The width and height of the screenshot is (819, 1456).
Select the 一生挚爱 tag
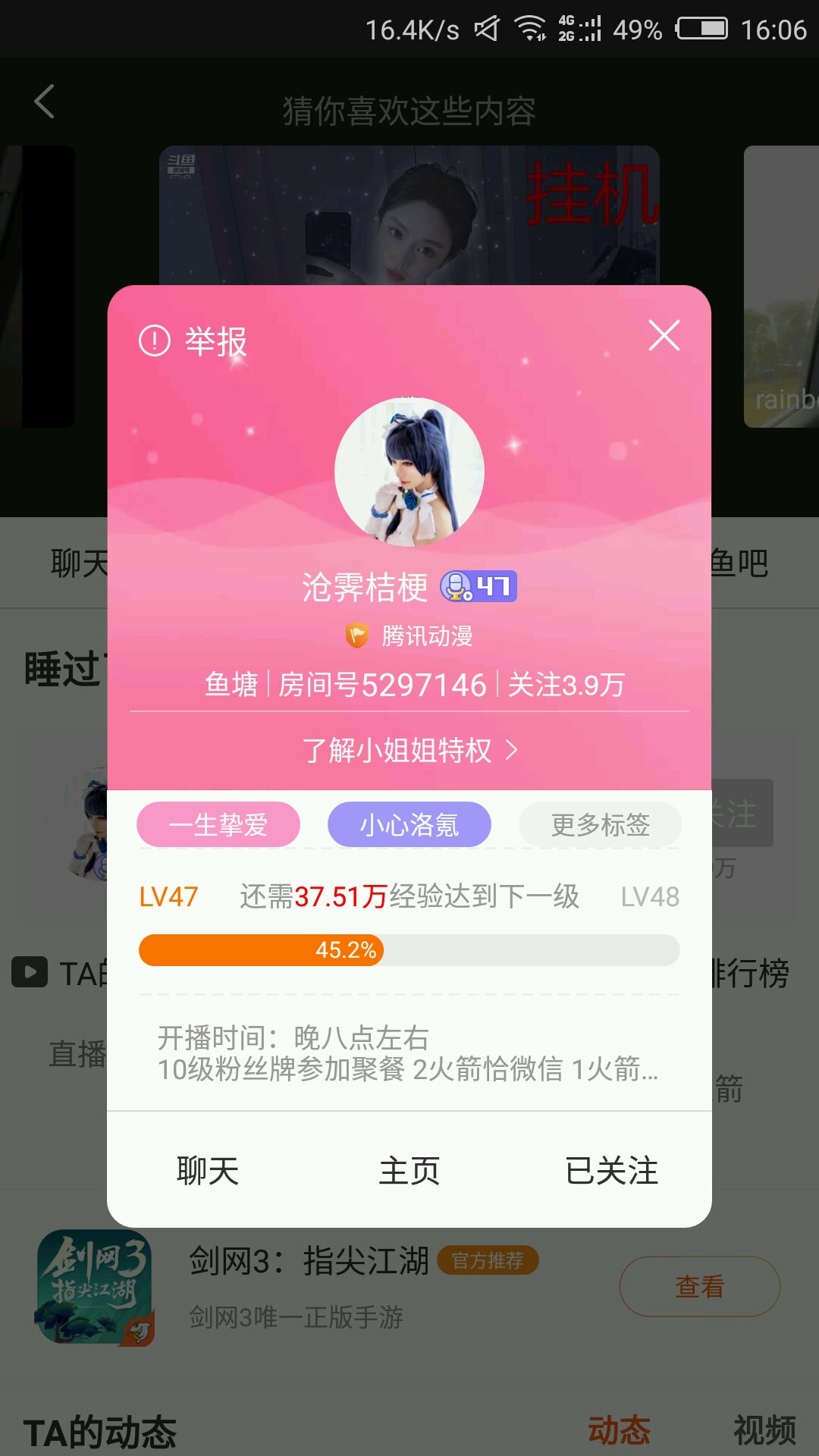[218, 824]
